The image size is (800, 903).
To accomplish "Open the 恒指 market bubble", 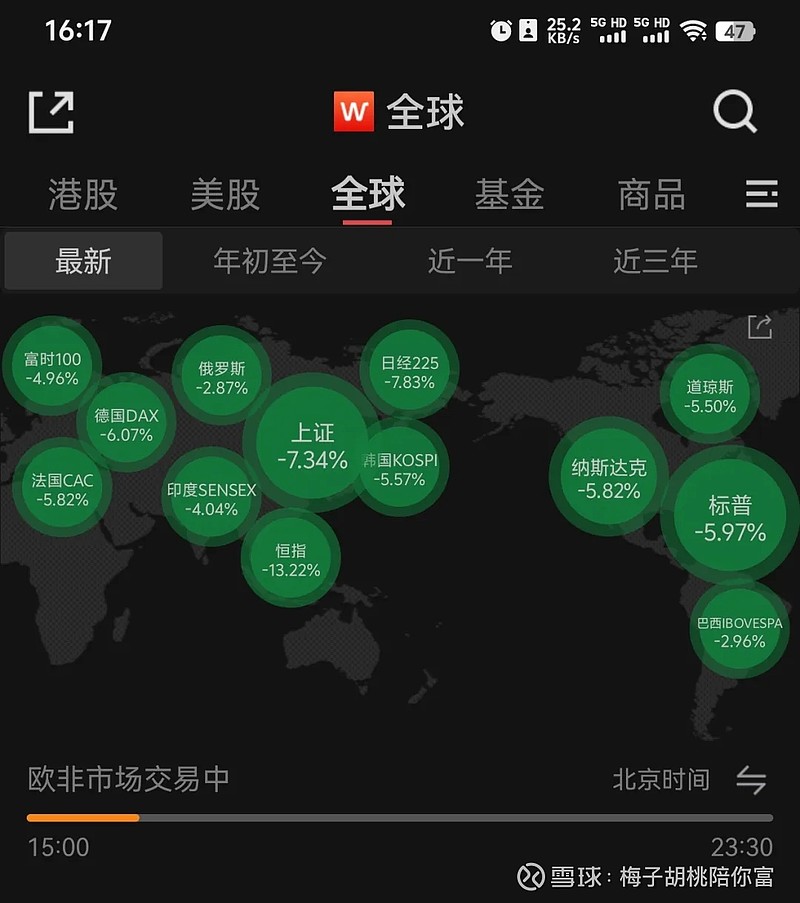I will (291, 558).
